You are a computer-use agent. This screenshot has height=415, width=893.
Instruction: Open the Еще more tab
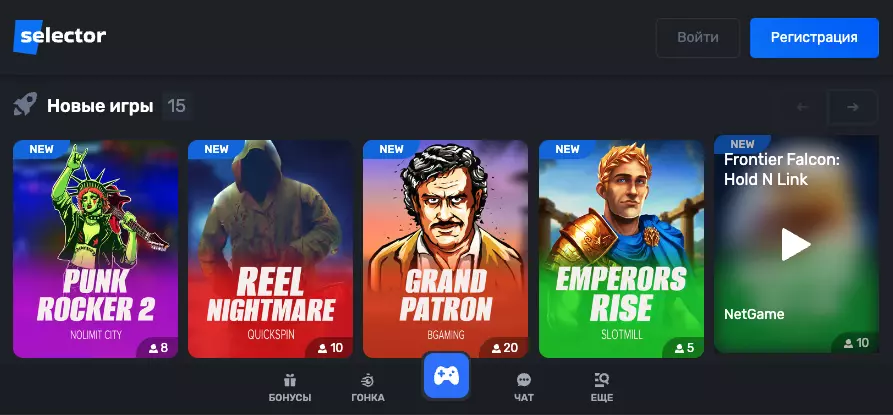[x=601, y=387]
